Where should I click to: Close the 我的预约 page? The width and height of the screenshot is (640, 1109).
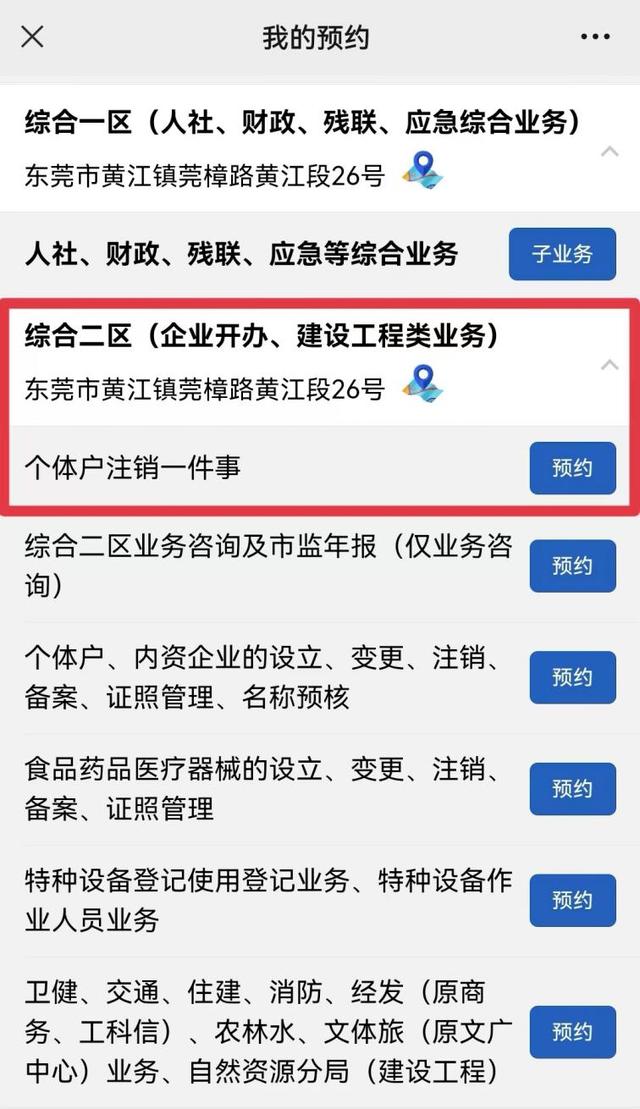coord(33,37)
